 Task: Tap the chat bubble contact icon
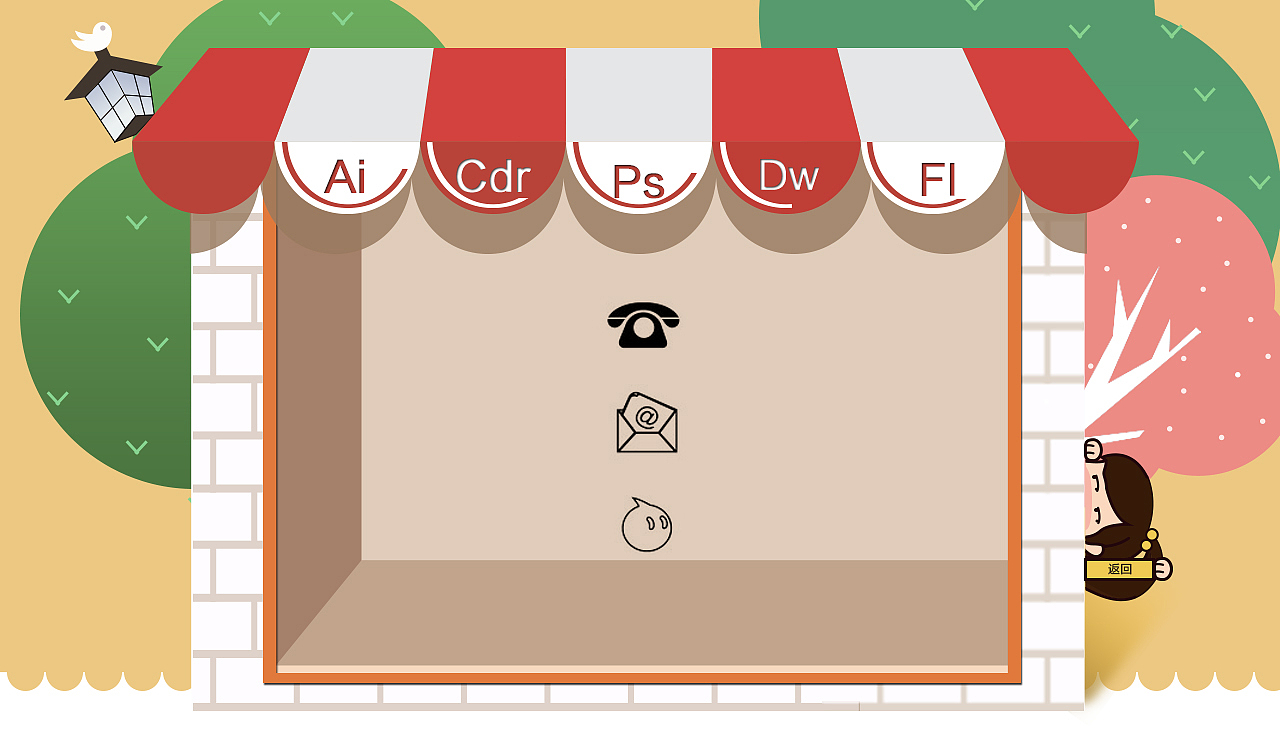[646, 526]
